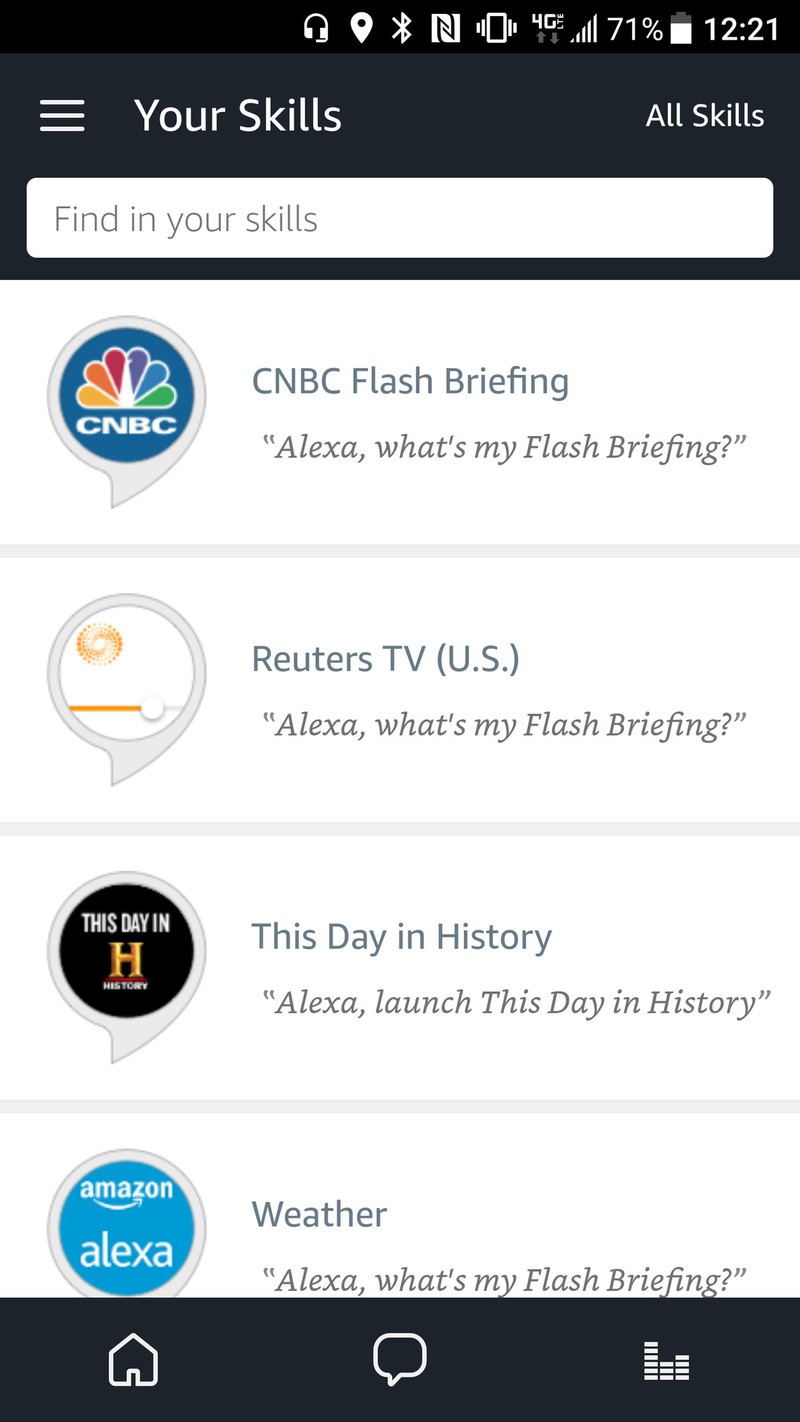Go to All Skills
The width and height of the screenshot is (800, 1422).
point(705,116)
